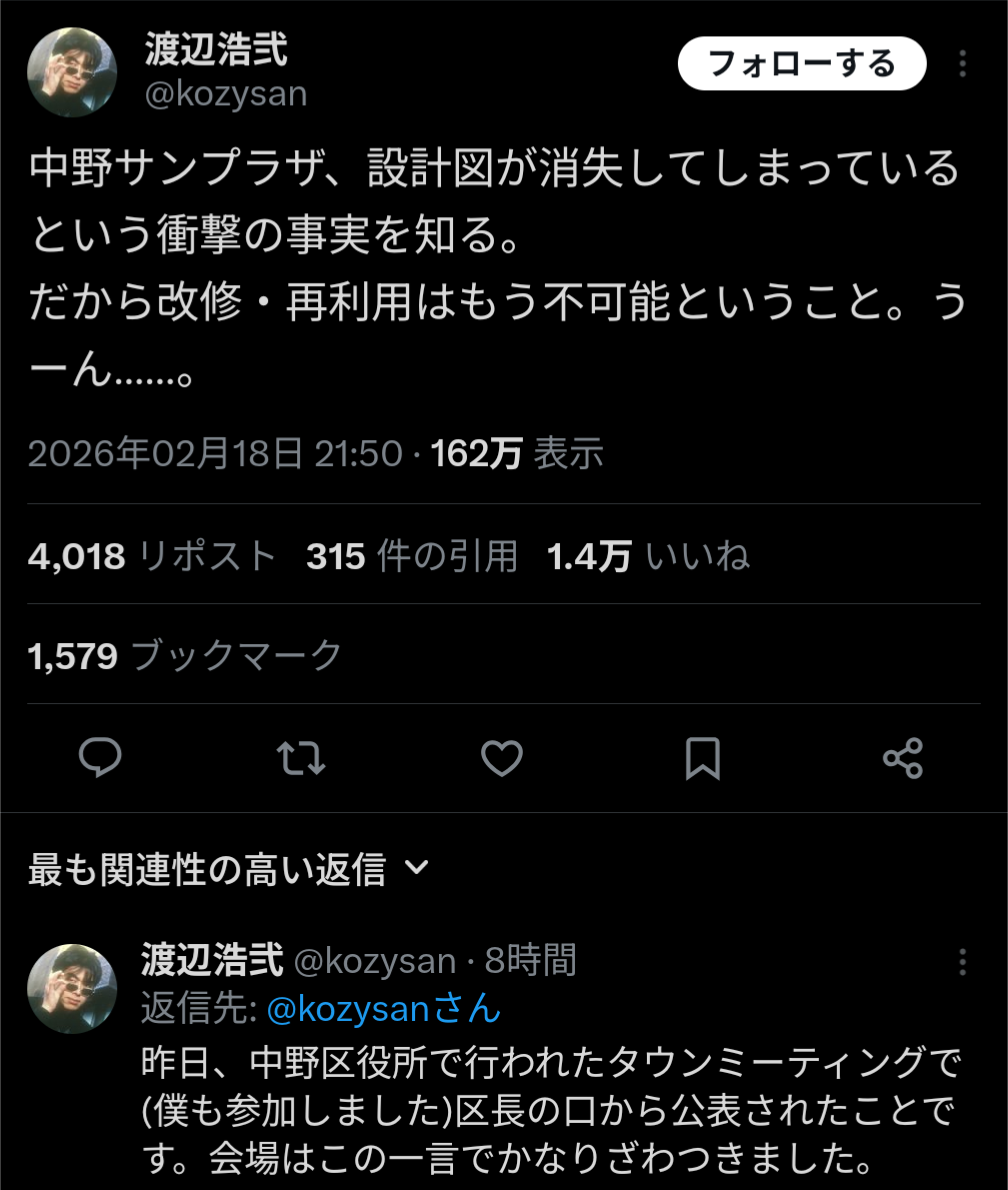Tap the フォローする button

(801, 65)
